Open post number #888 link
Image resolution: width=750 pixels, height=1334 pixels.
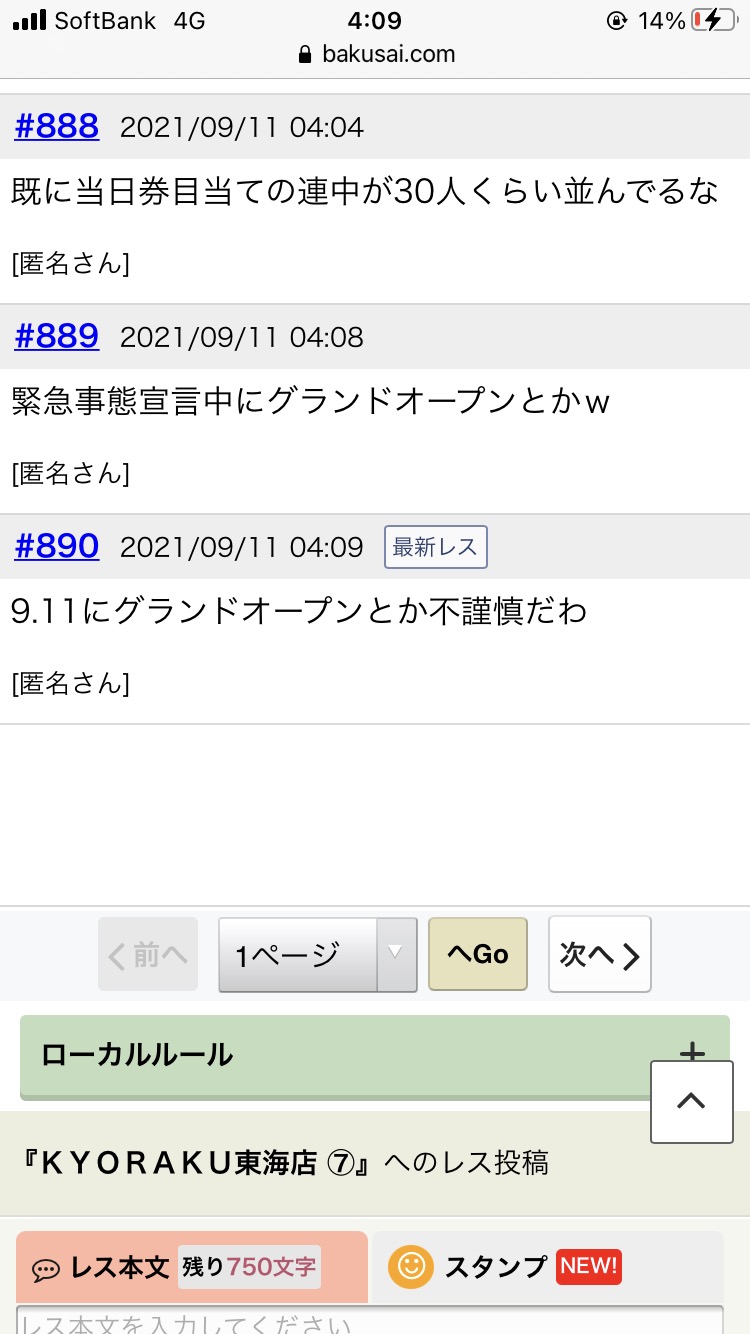(x=57, y=126)
